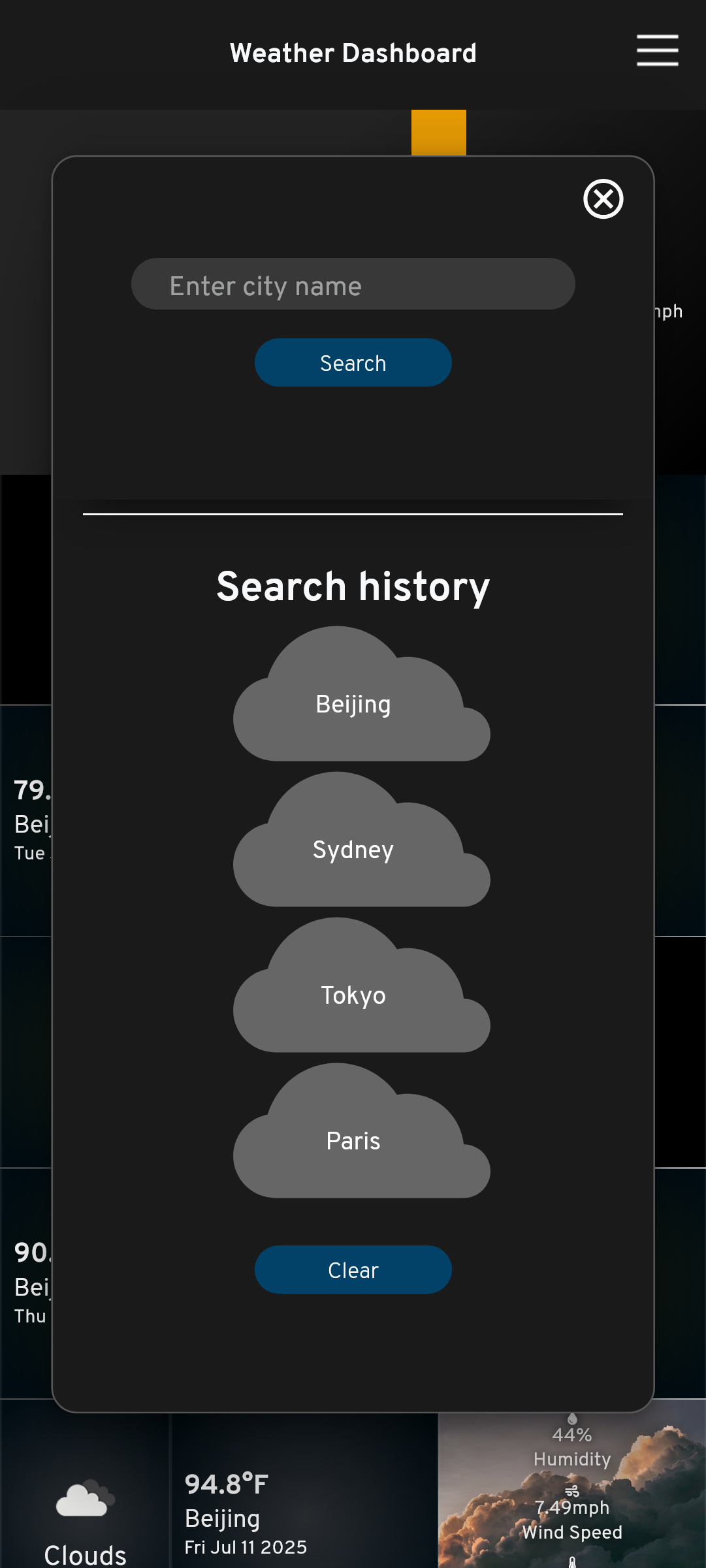Pick Paris from search history

[x=361, y=1131]
